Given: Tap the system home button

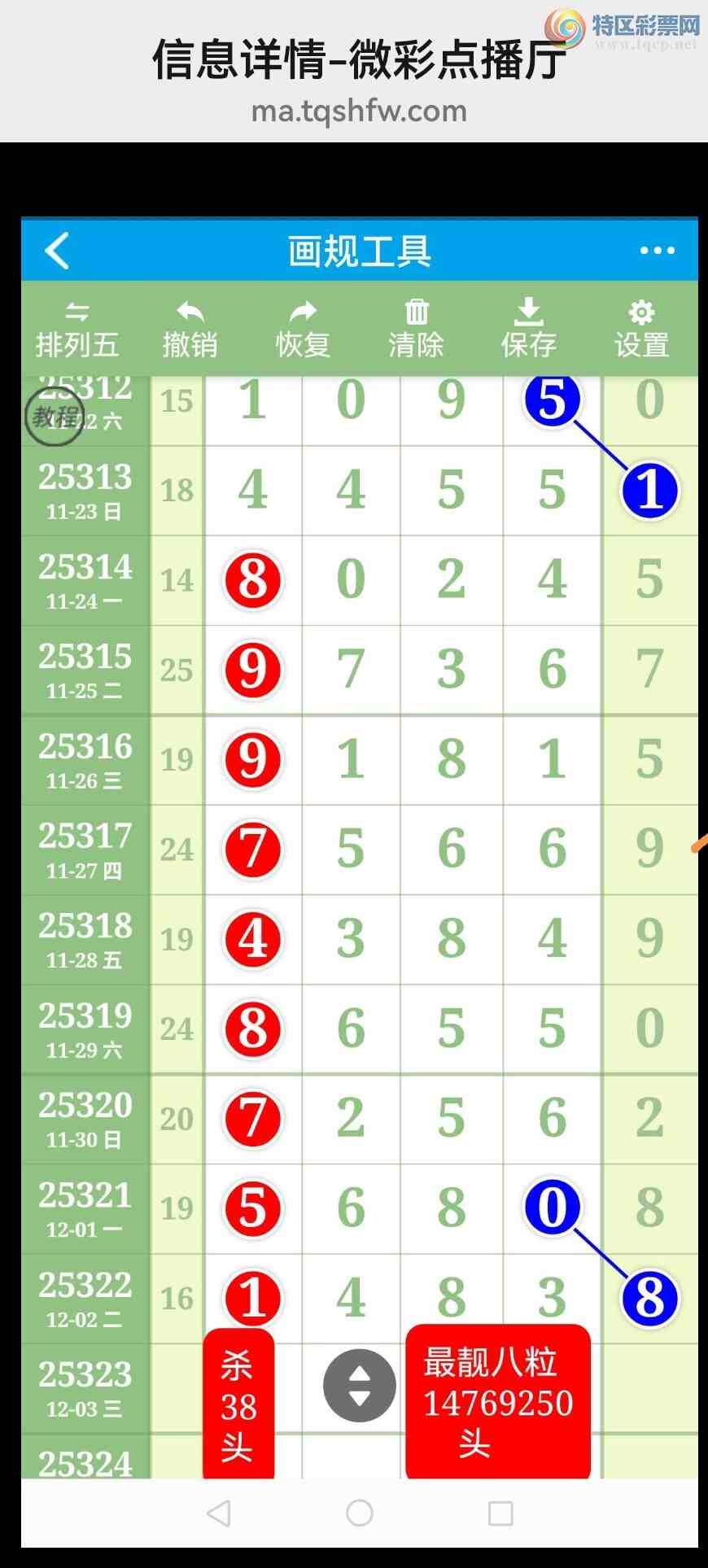Looking at the screenshot, I should 359,1513.
